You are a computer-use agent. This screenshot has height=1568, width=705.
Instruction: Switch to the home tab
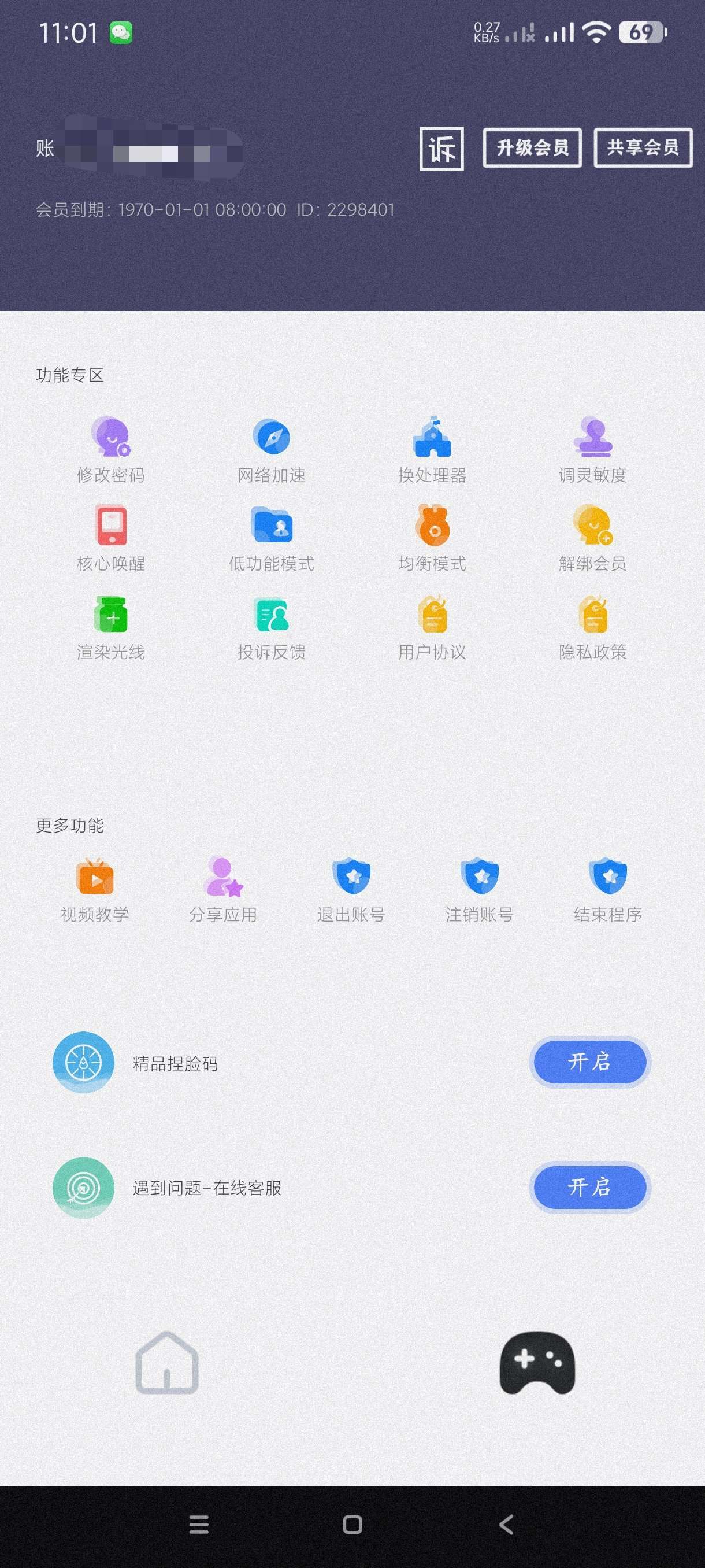point(167,1362)
